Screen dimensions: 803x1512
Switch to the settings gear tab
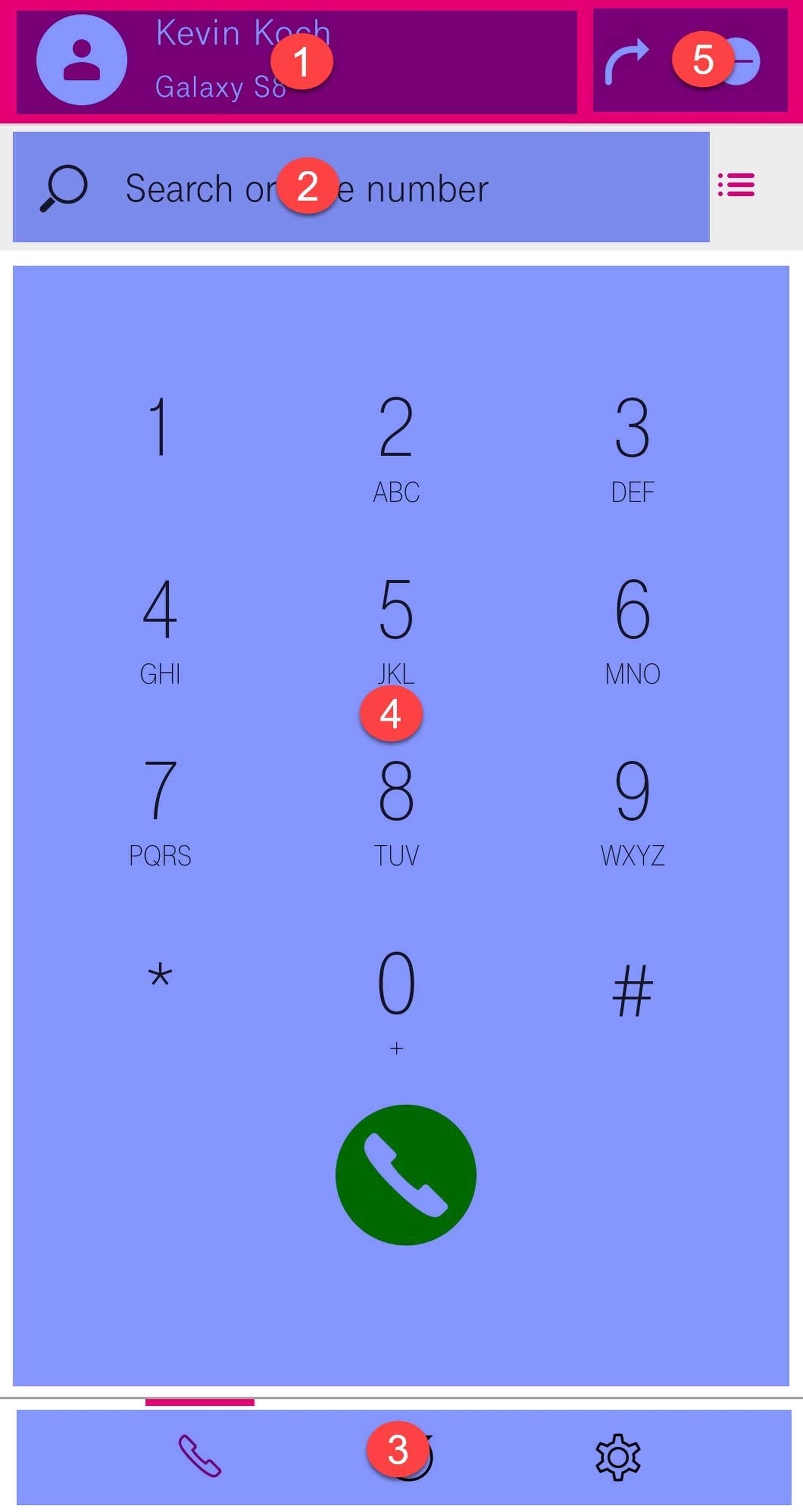coord(618,1457)
